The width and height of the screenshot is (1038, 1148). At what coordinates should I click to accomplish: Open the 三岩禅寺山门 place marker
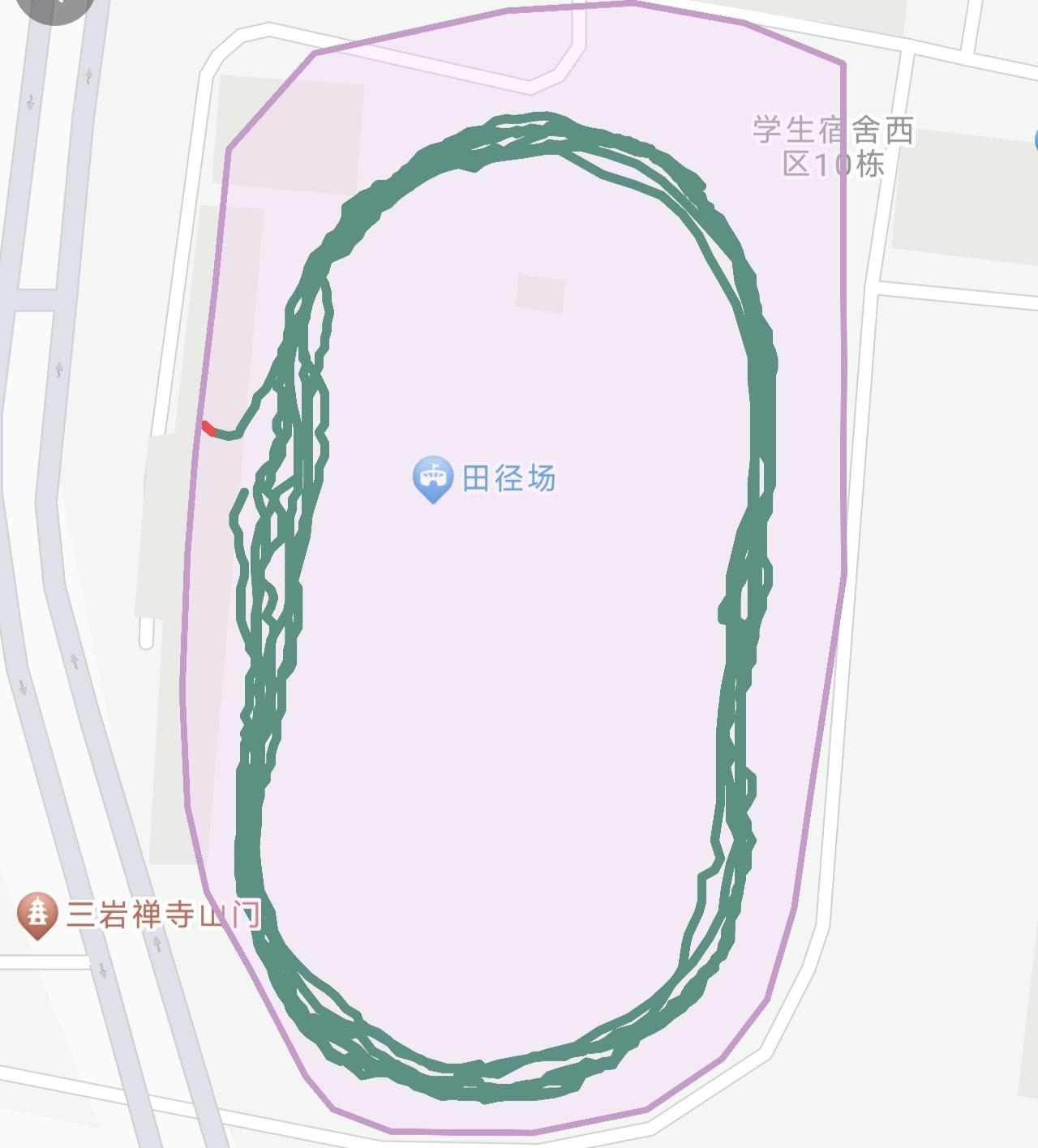(x=37, y=915)
